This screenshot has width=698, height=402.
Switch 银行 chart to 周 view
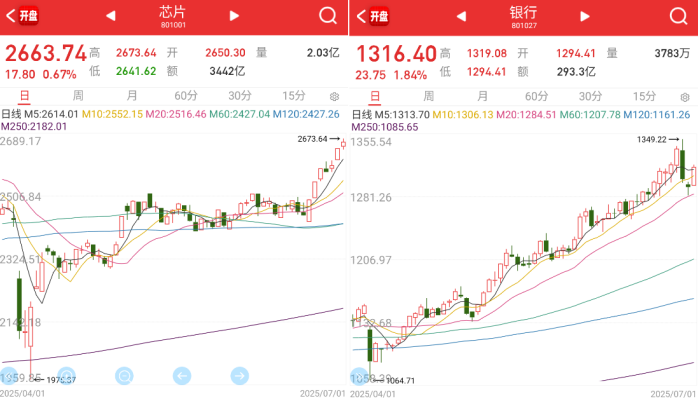tap(428, 96)
